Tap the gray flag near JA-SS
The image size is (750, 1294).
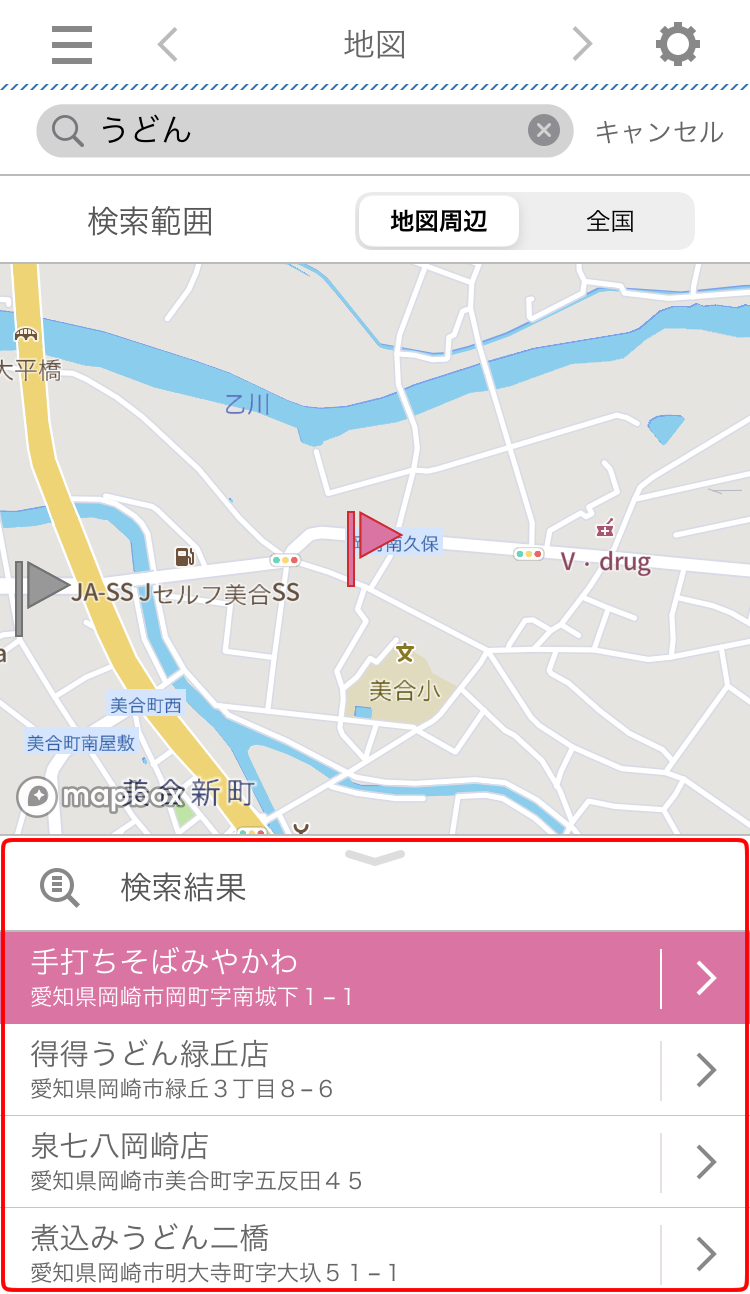40,588
